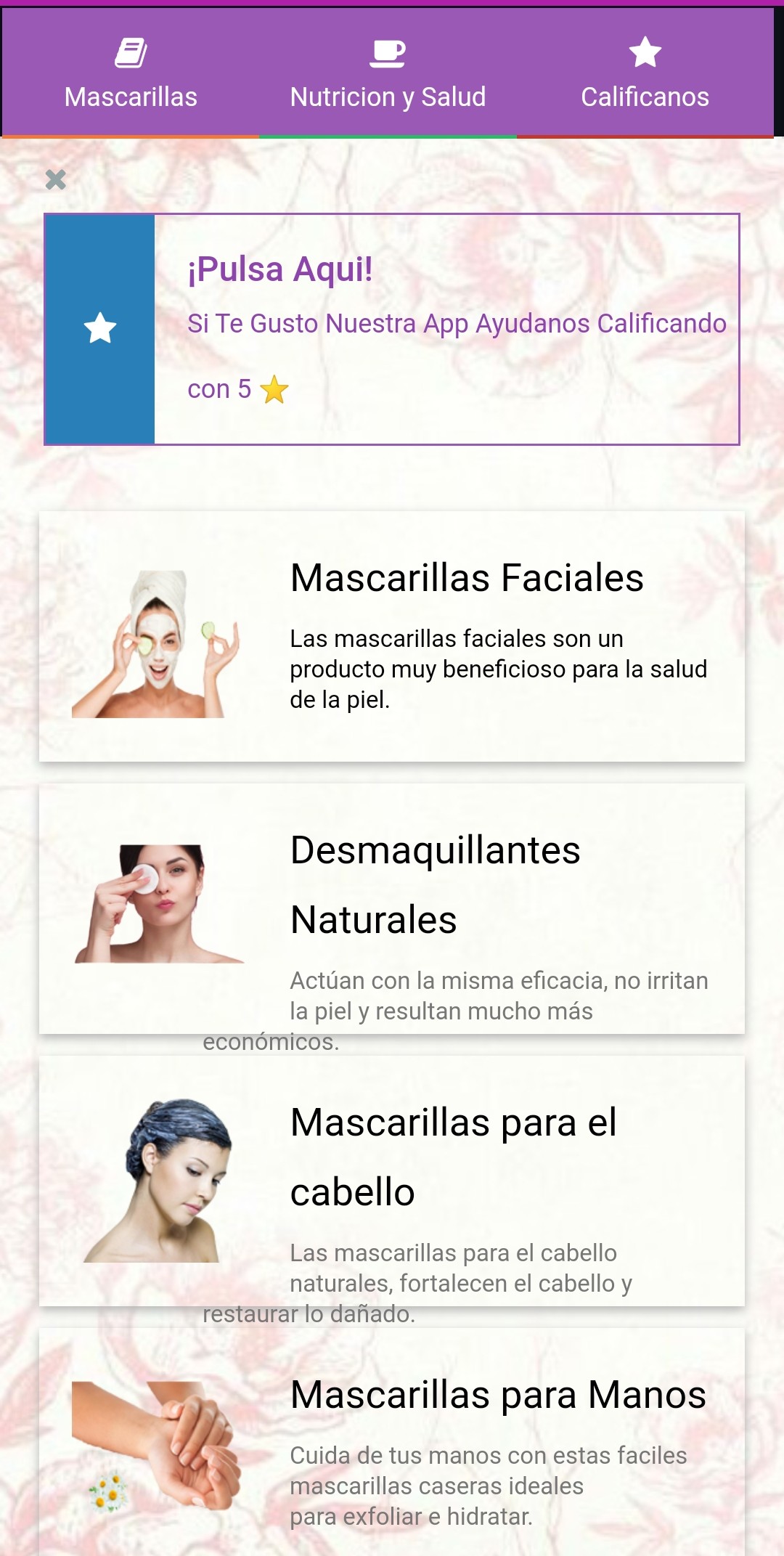Switch to the Mascarillas tab
The image size is (784, 1556).
[x=131, y=73]
